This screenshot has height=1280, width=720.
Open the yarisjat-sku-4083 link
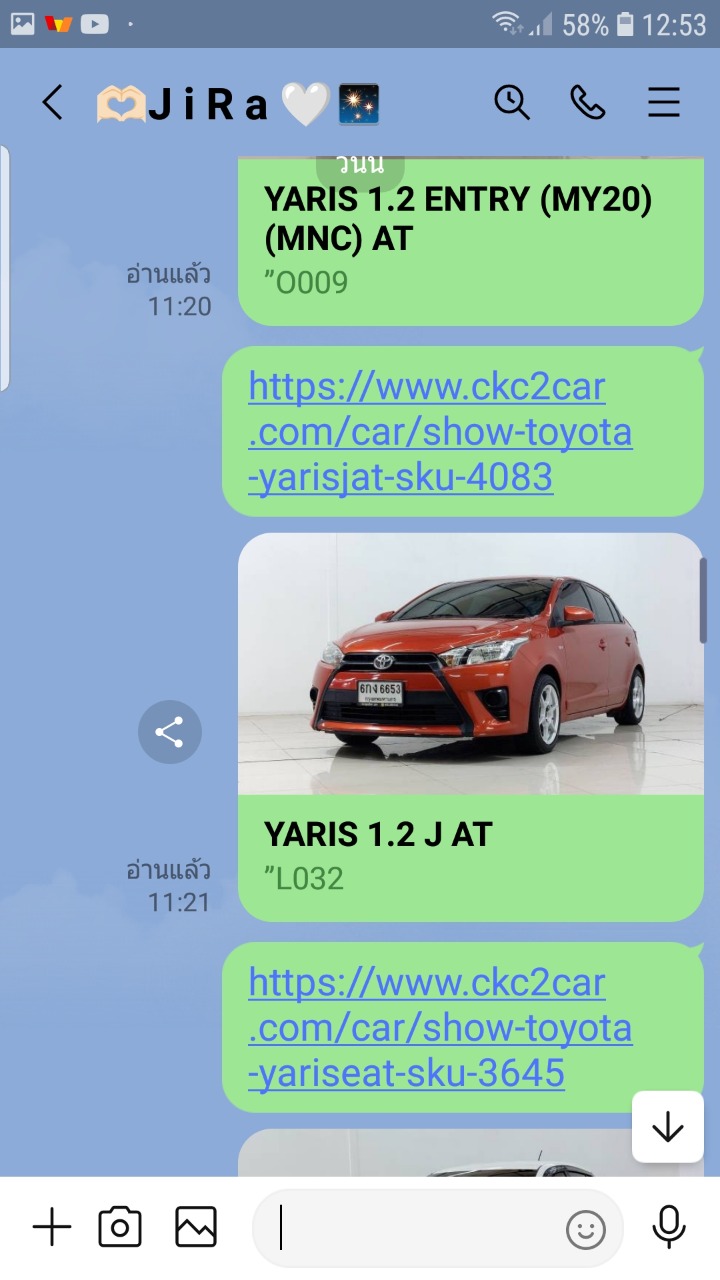click(x=440, y=431)
